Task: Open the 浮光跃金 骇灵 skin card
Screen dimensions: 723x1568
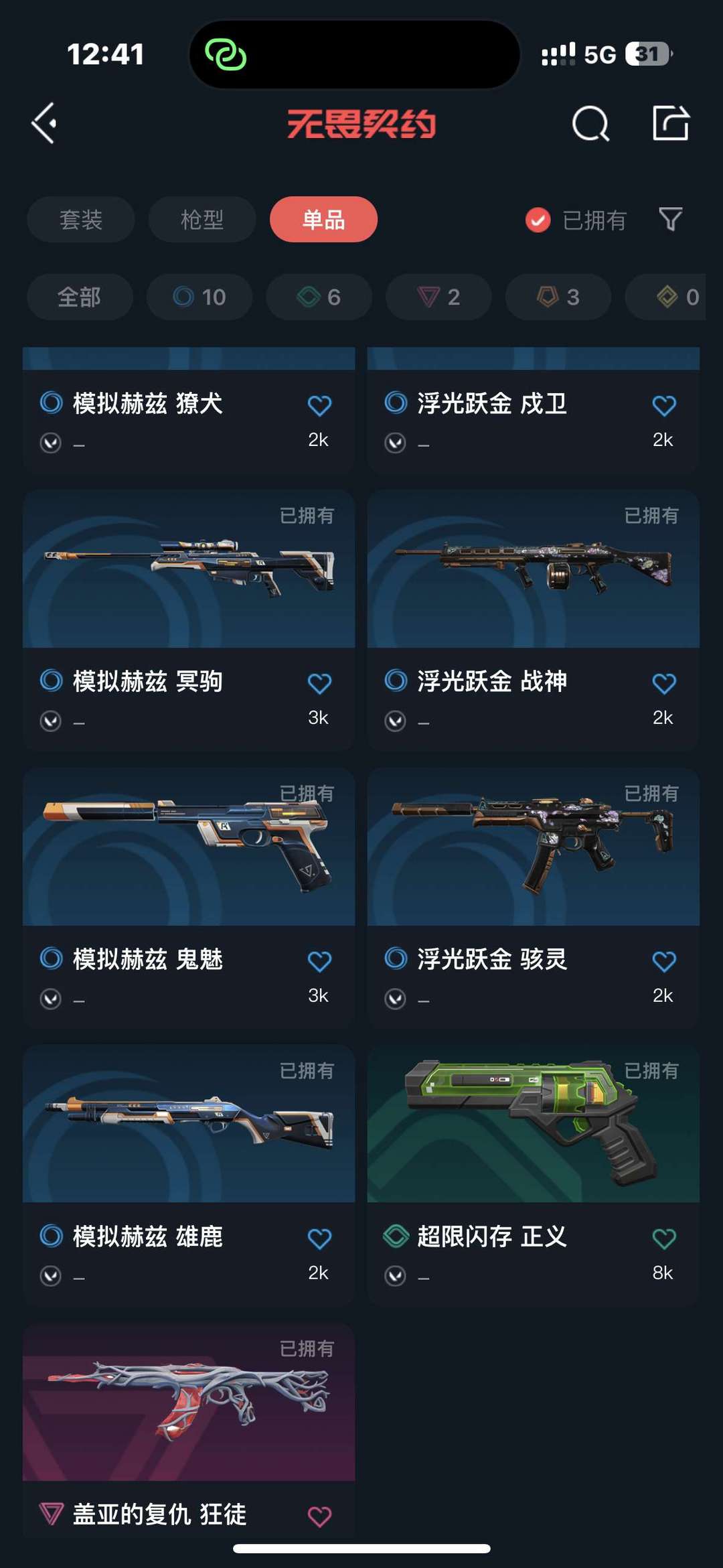Action: (x=534, y=898)
